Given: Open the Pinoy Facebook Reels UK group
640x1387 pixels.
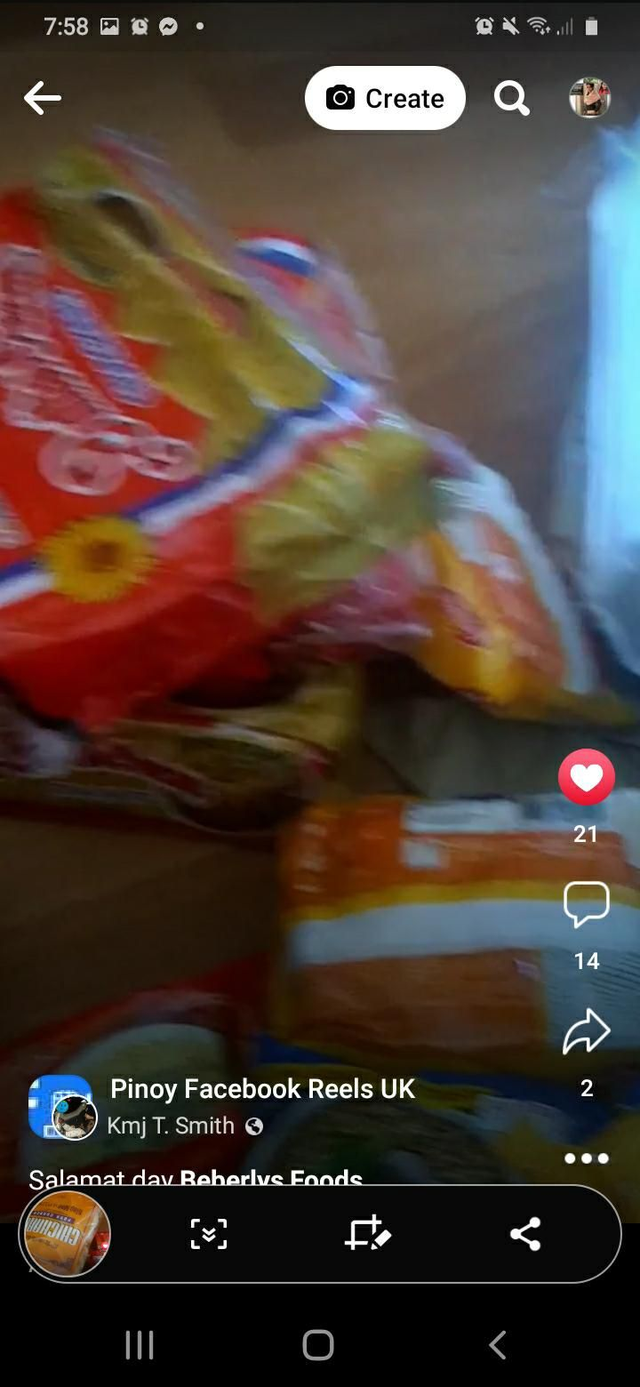Looking at the screenshot, I should 262,1089.
